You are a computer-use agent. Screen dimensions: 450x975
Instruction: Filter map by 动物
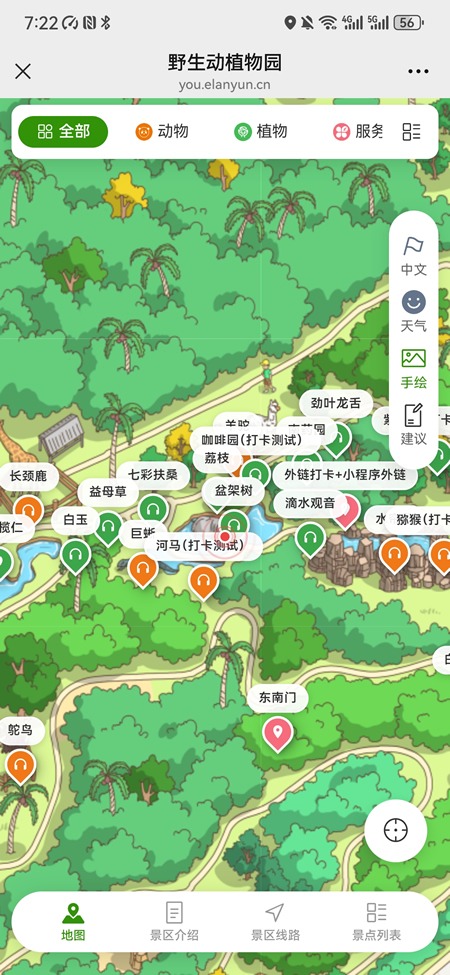click(162, 131)
